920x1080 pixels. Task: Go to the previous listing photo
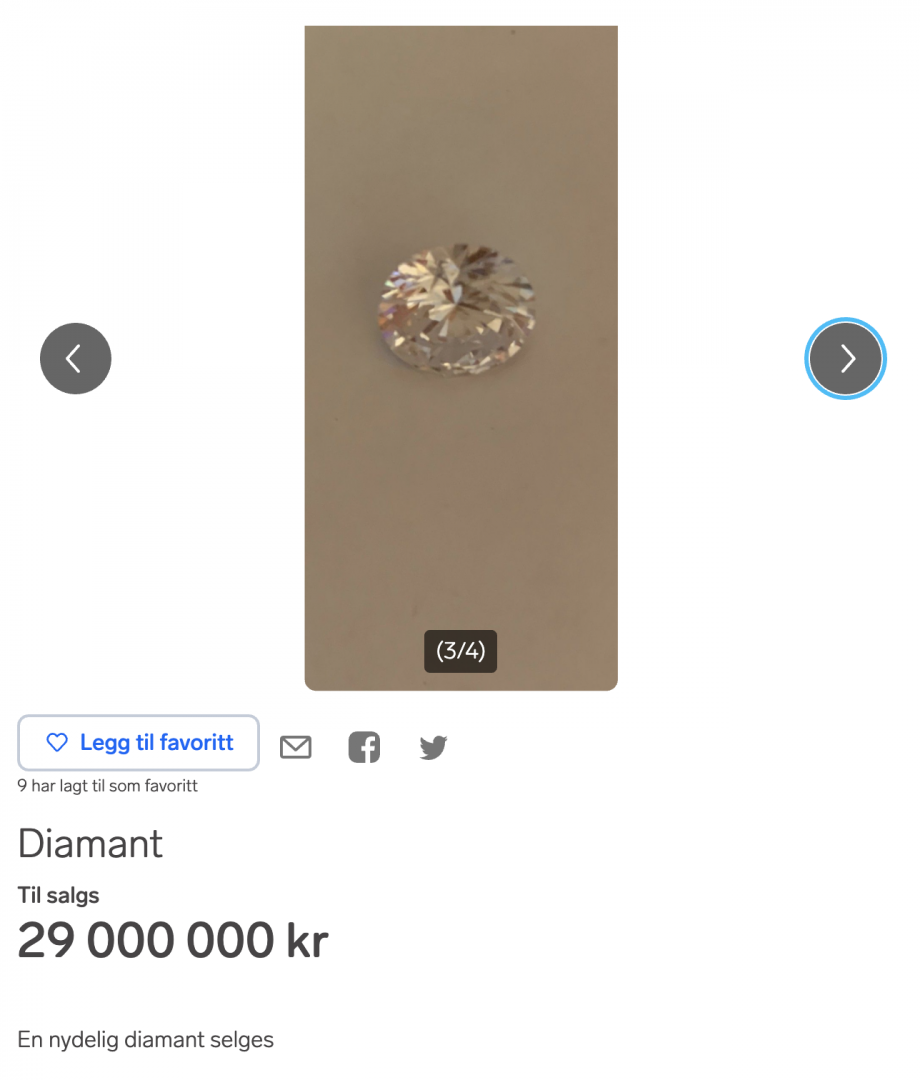pos(75,358)
